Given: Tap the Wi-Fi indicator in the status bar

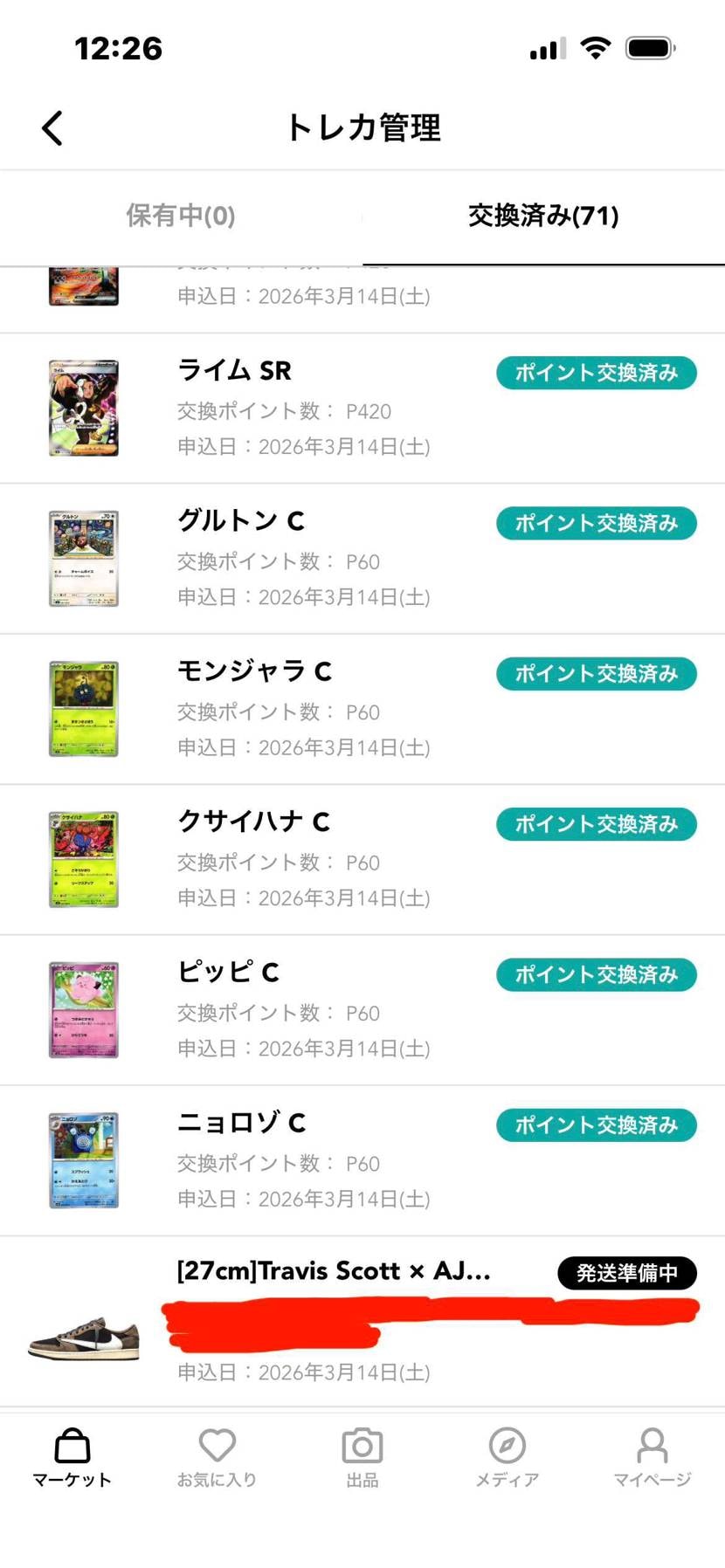Looking at the screenshot, I should point(596,48).
